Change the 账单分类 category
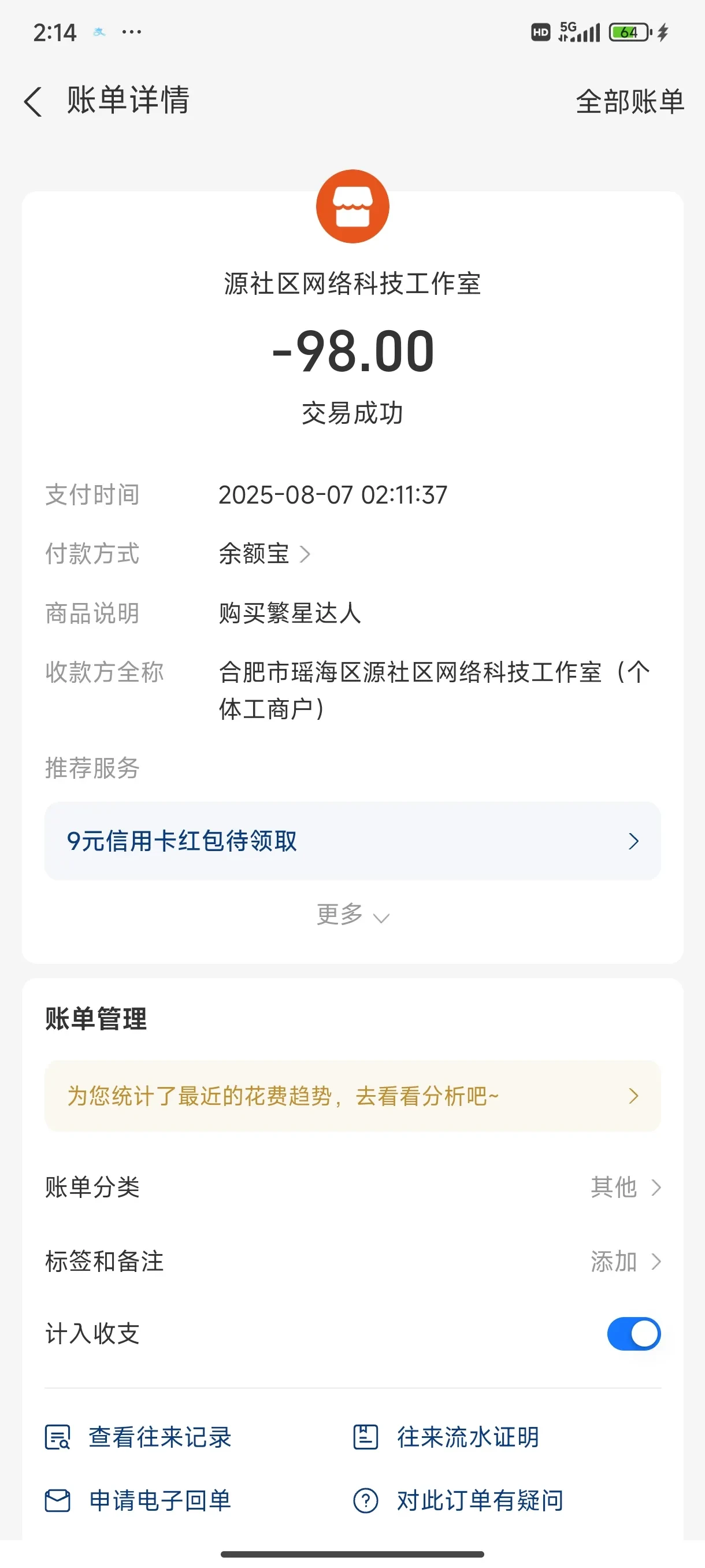Screen dimensions: 705x1568 [625, 1187]
